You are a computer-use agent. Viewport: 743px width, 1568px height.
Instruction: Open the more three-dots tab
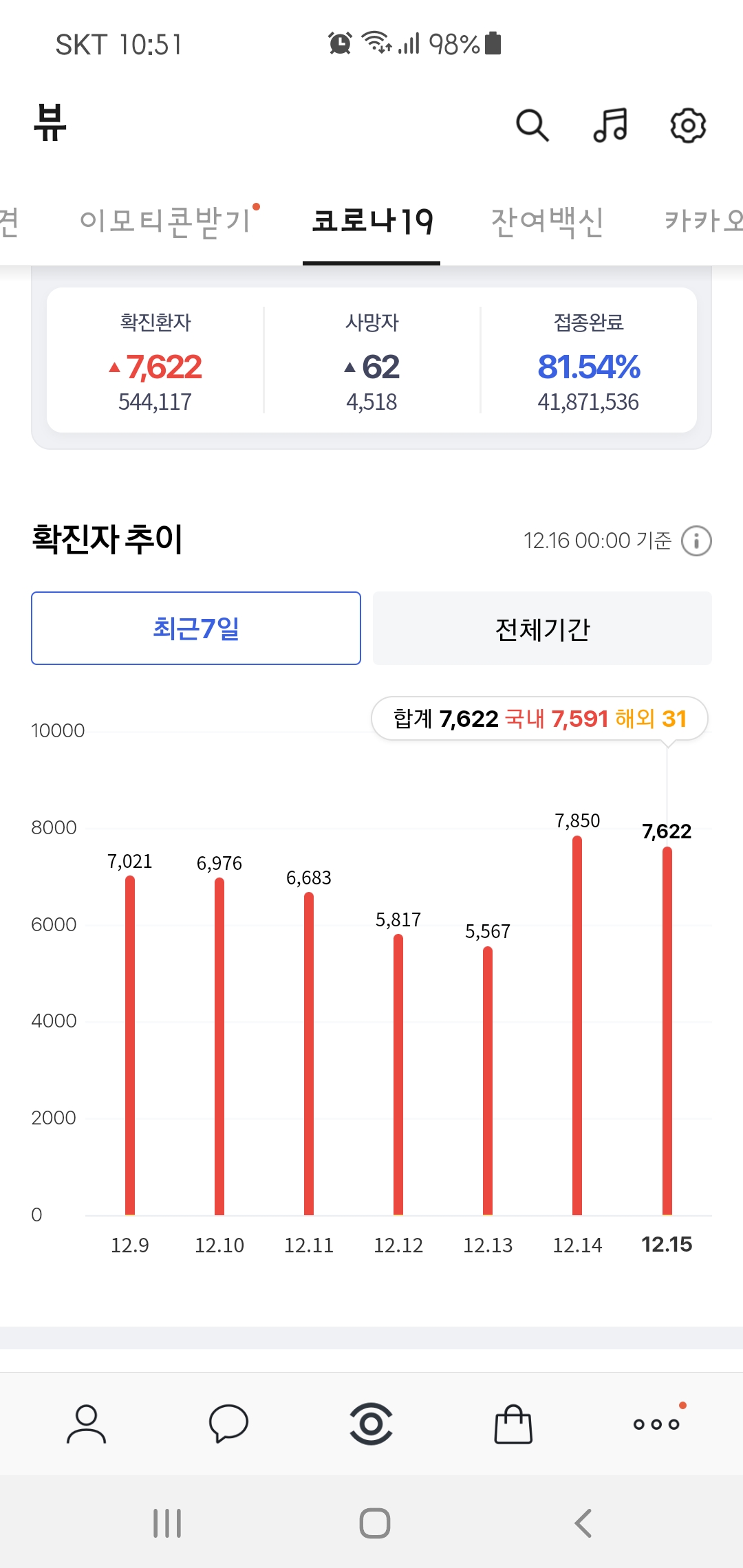(x=657, y=1424)
